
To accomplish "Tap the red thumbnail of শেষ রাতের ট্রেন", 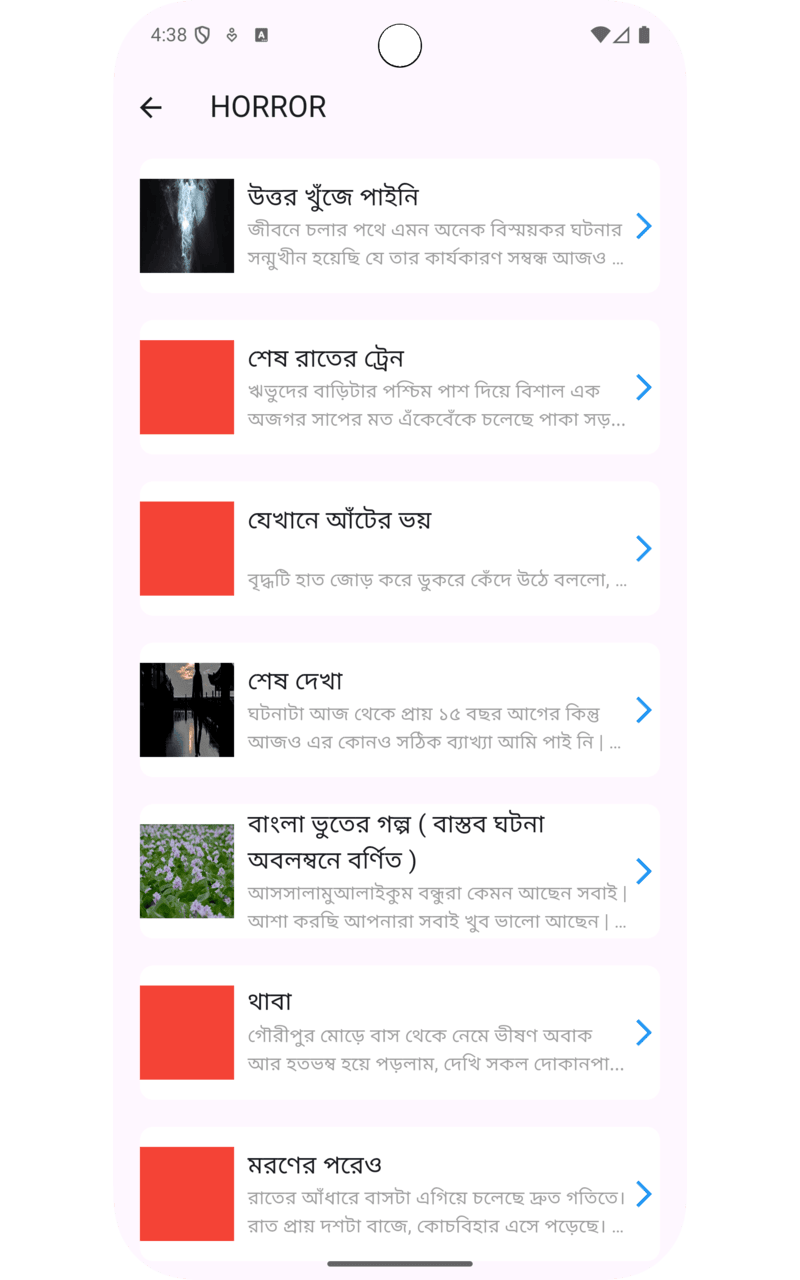I will (x=187, y=388).
